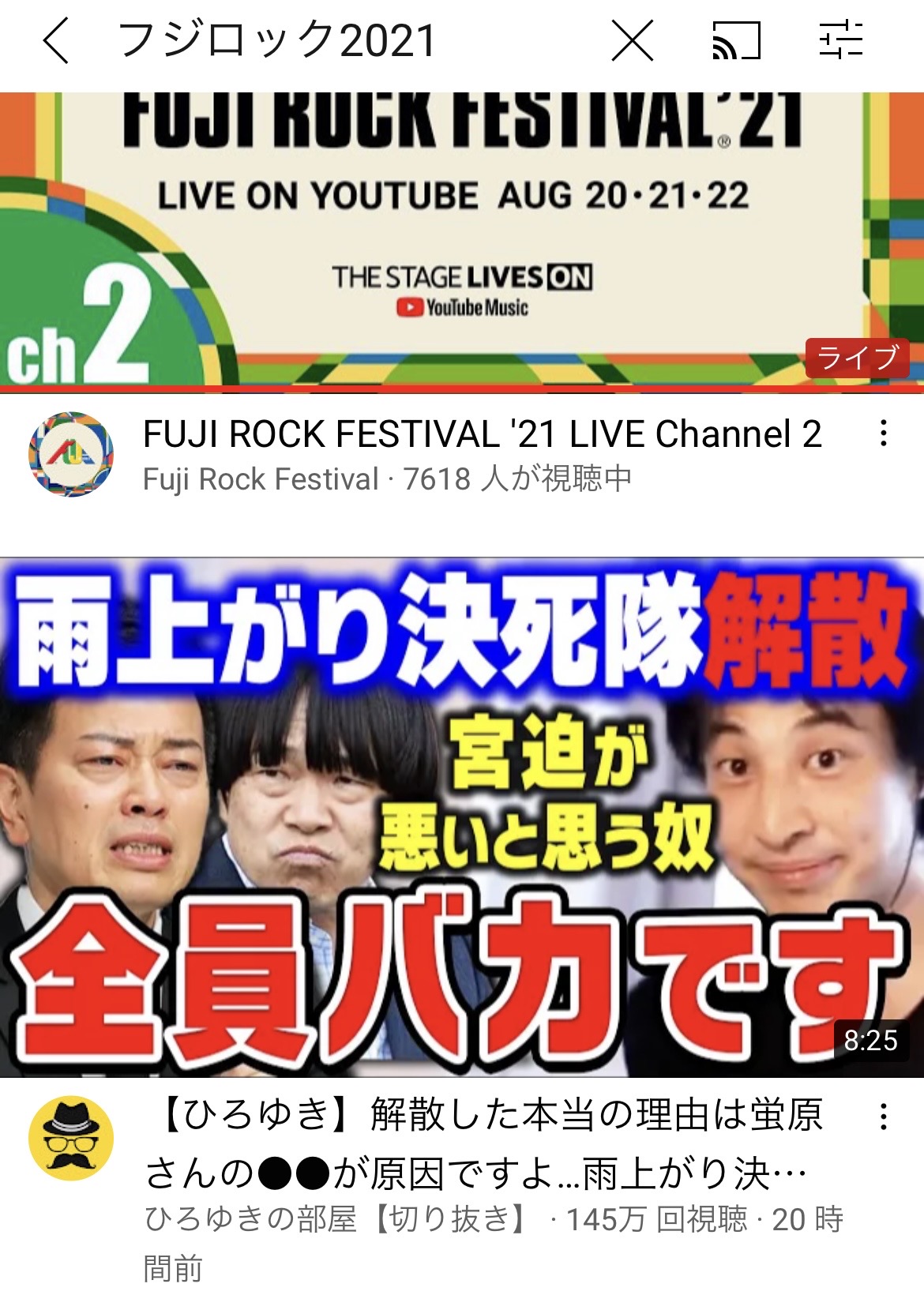The height and width of the screenshot is (1310, 924).
Task: Clear the search query with the X
Action: point(633,41)
